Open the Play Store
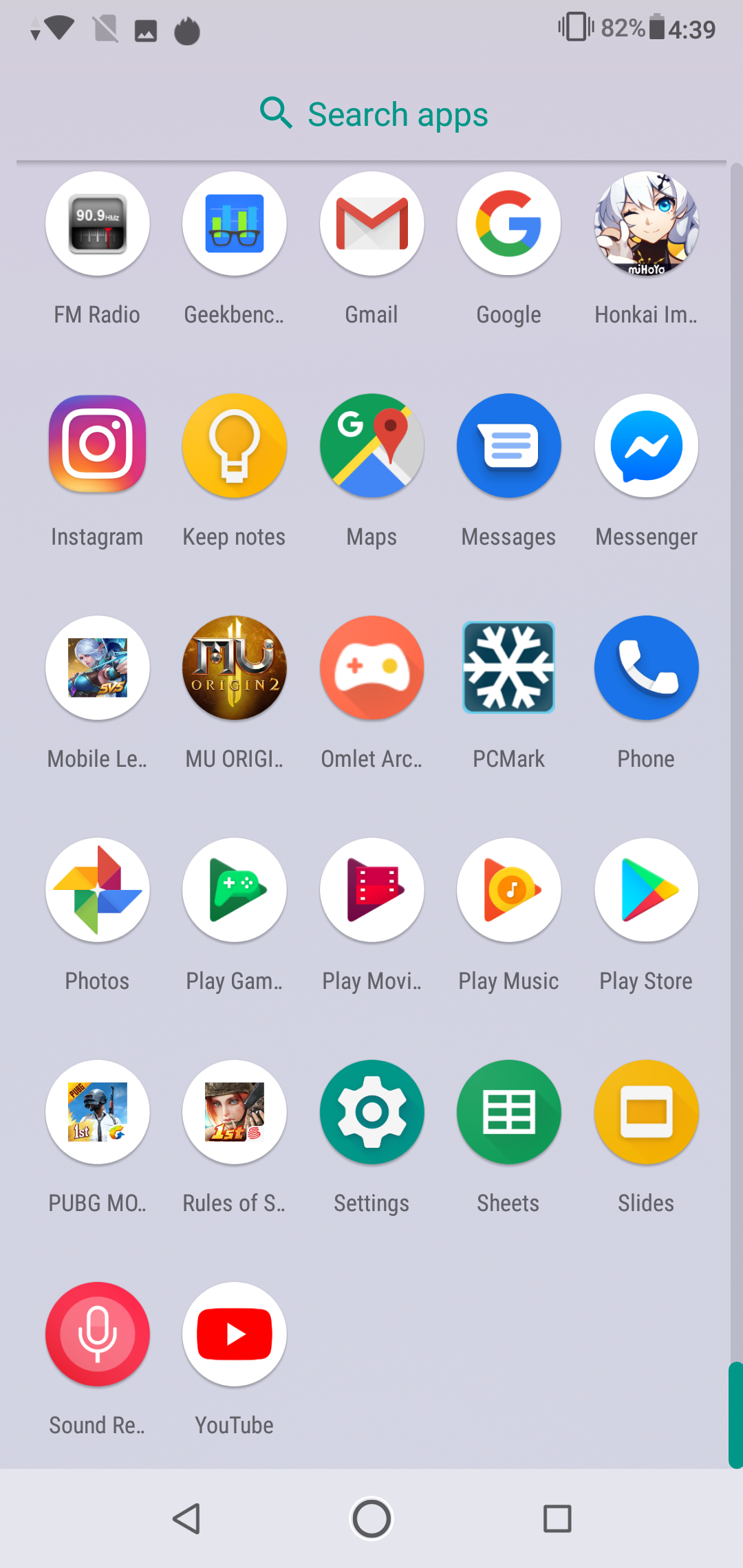Viewport: 743px width, 1568px height. (x=646, y=890)
